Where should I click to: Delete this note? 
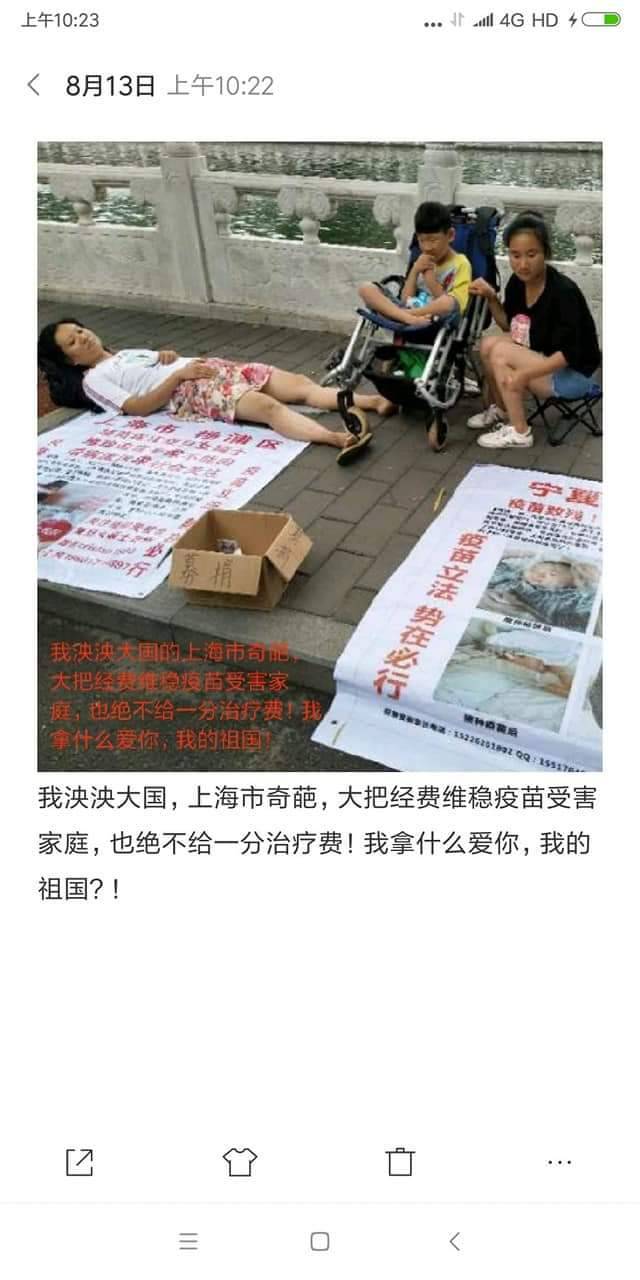coord(400,1161)
